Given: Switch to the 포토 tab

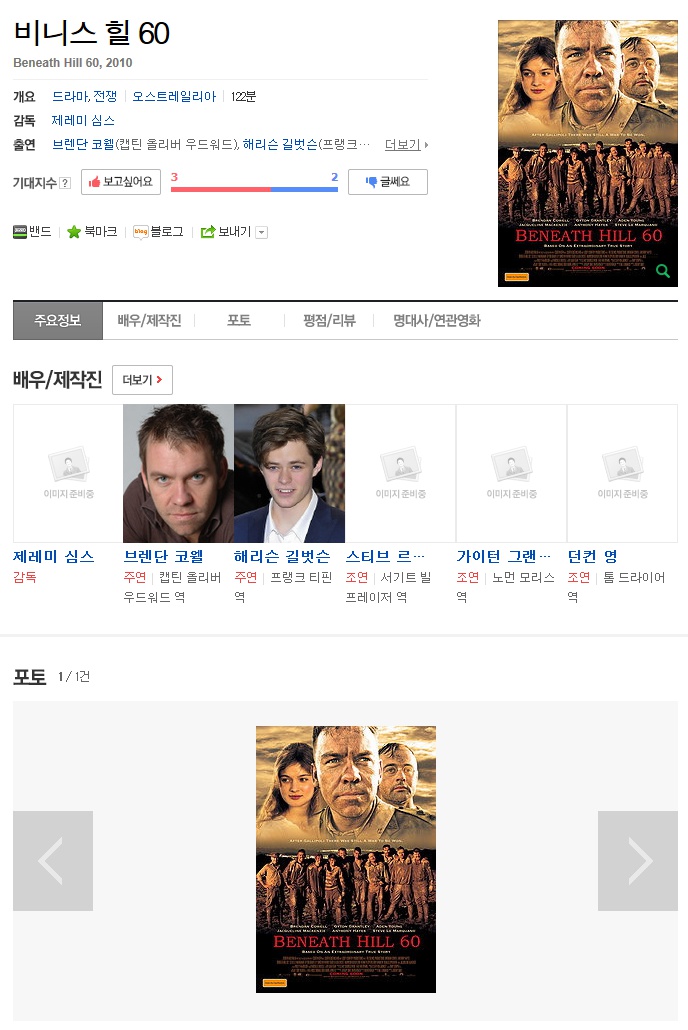Looking at the screenshot, I should (x=238, y=321).
